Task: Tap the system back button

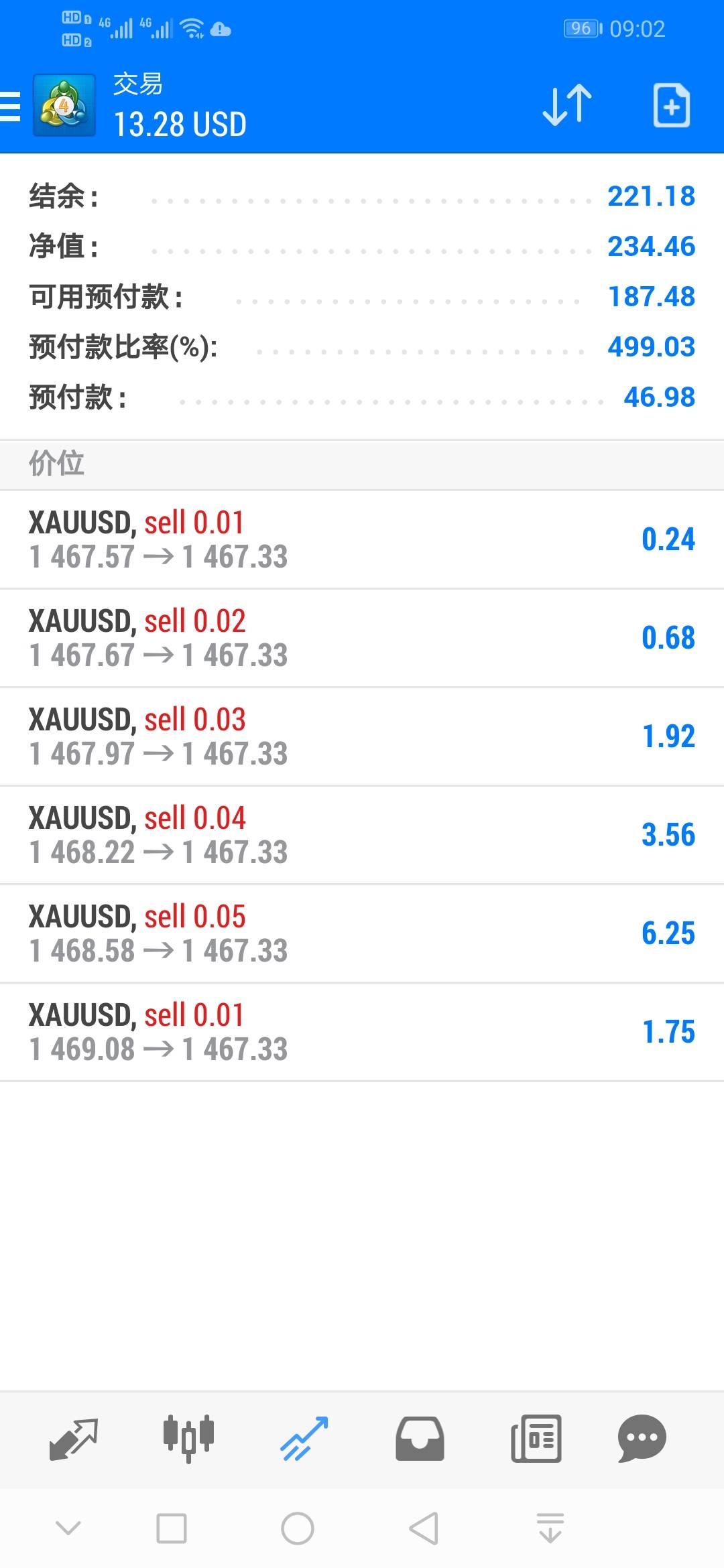Action: (x=424, y=1528)
